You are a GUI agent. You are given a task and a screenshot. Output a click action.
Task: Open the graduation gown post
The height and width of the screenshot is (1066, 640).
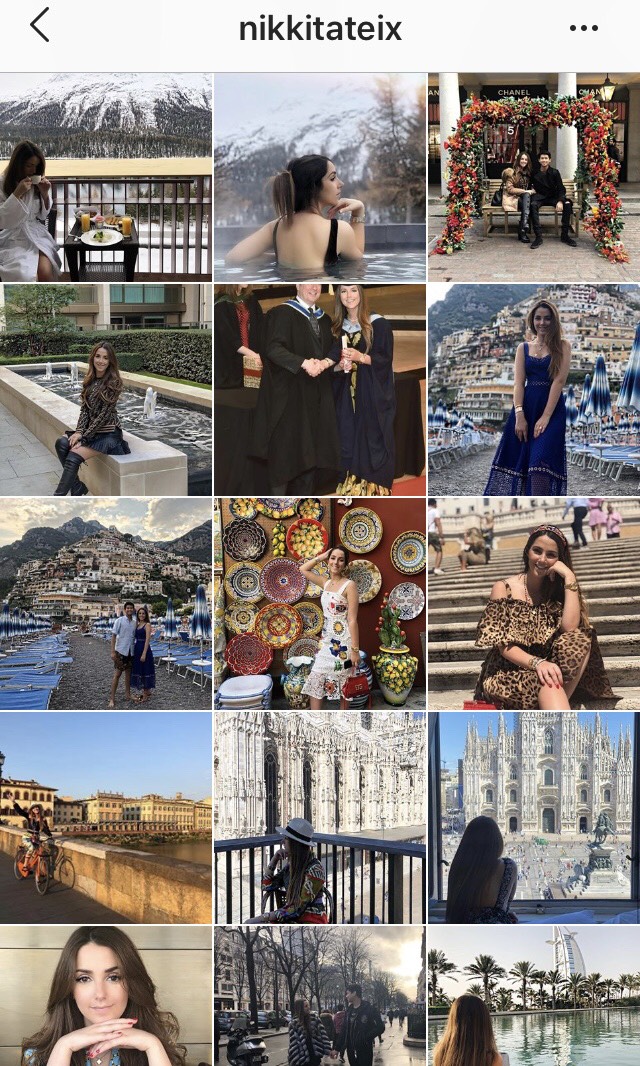(x=319, y=390)
